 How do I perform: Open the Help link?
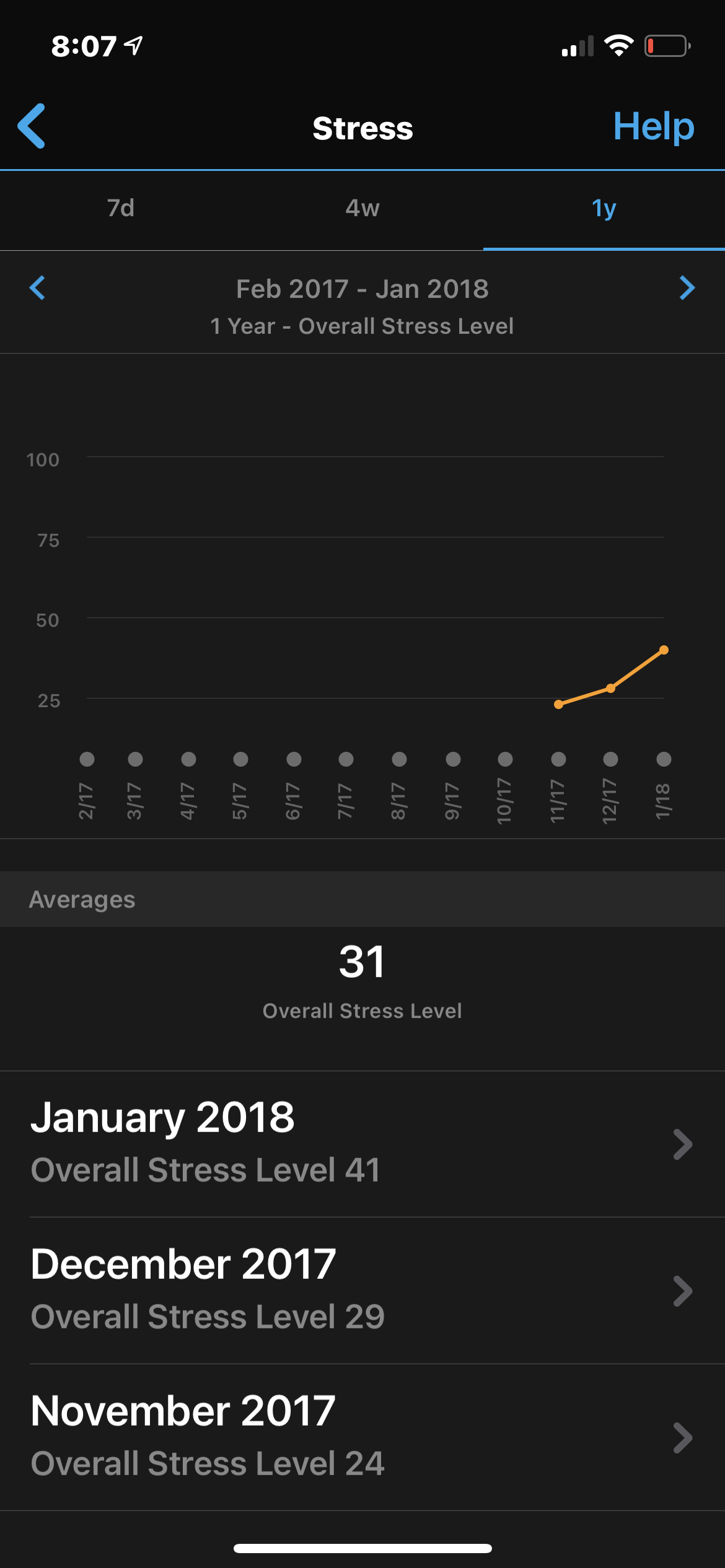tap(653, 126)
